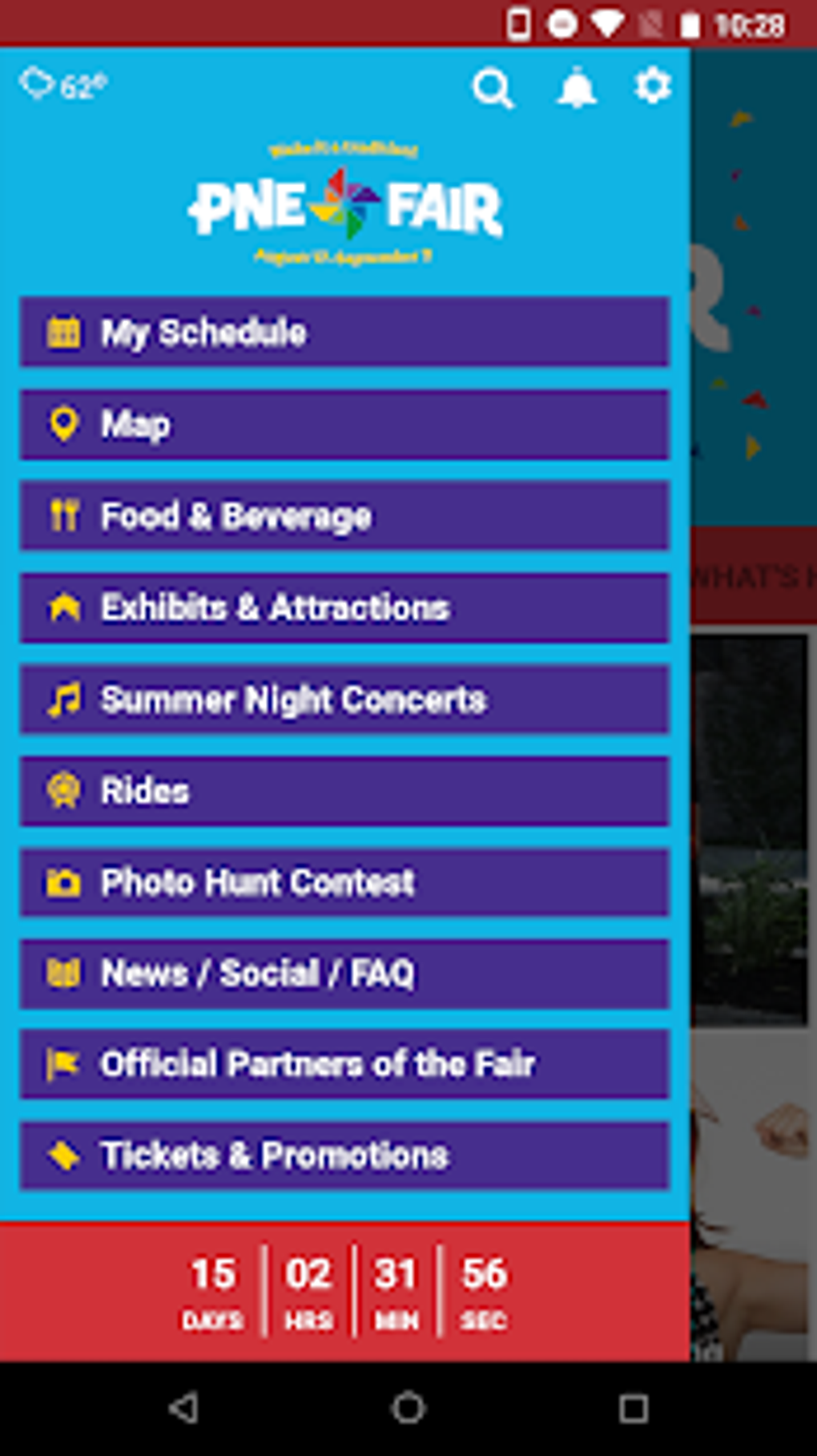Open search with the magnifying glass icon
Viewport: 817px width, 1456px height.
[x=494, y=88]
